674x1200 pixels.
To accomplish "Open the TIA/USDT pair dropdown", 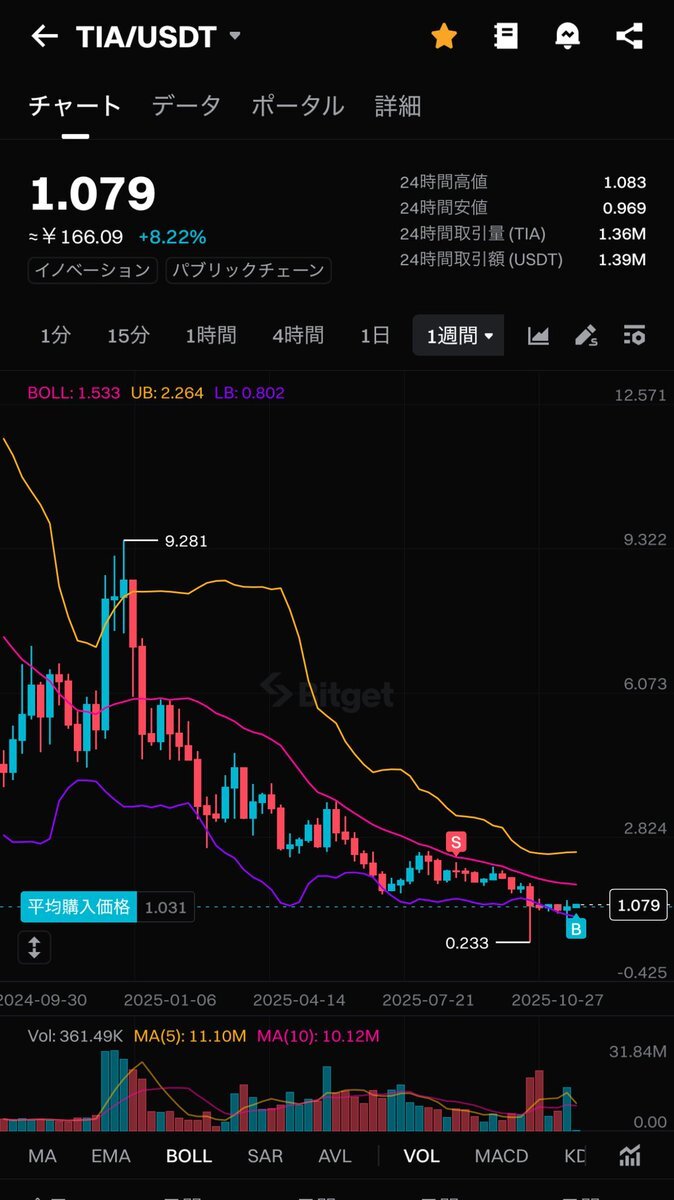I will (x=235, y=36).
